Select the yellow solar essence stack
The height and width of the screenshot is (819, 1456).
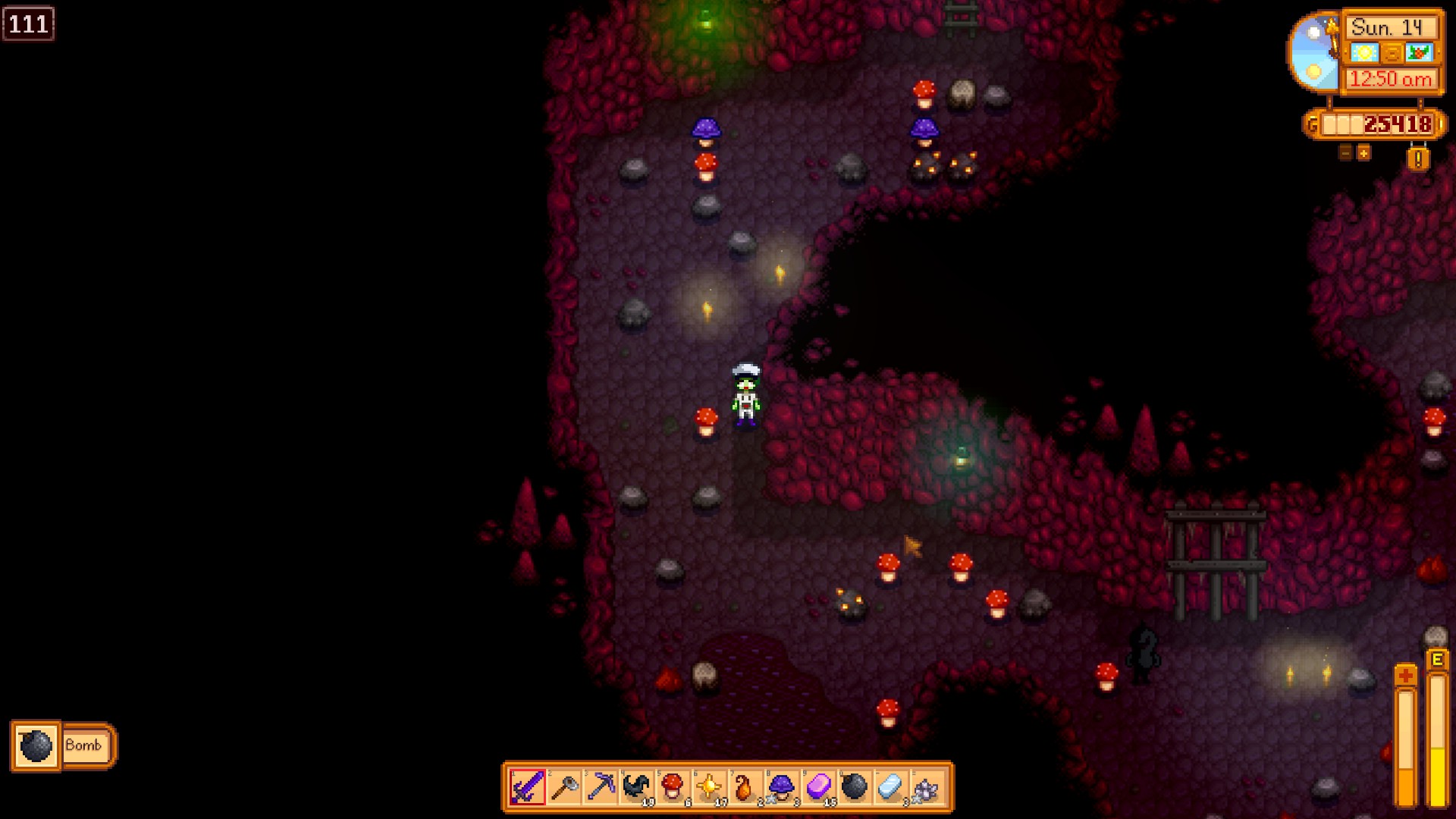point(710,787)
